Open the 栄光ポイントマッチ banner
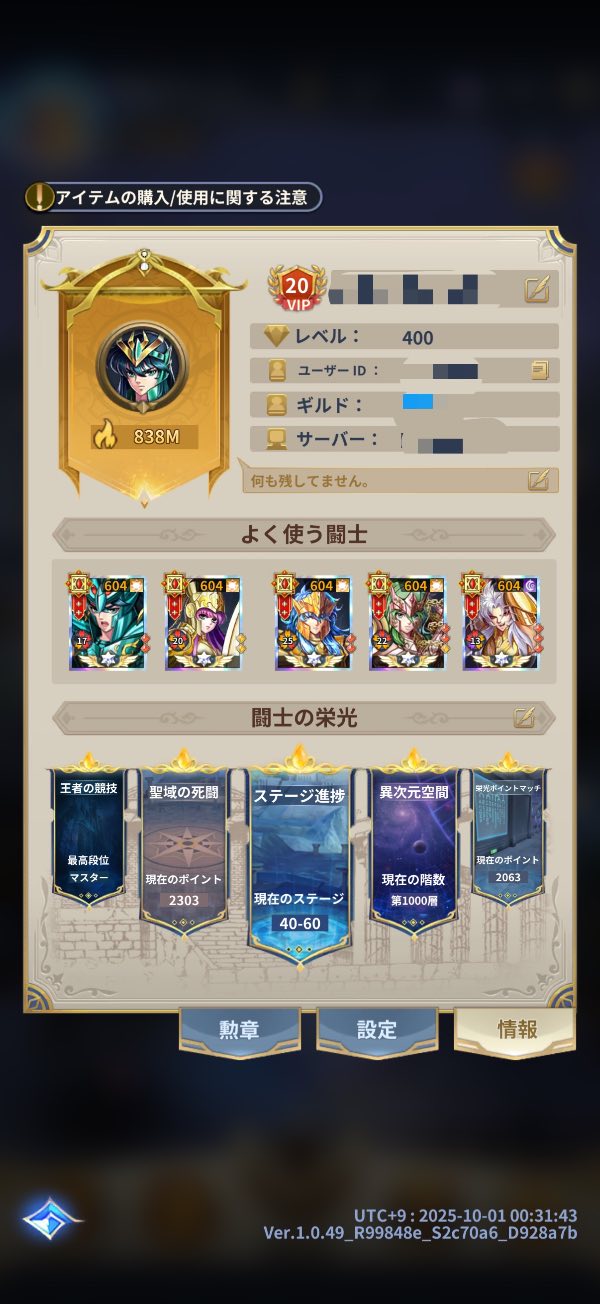This screenshot has width=600, height=1304. [508, 832]
